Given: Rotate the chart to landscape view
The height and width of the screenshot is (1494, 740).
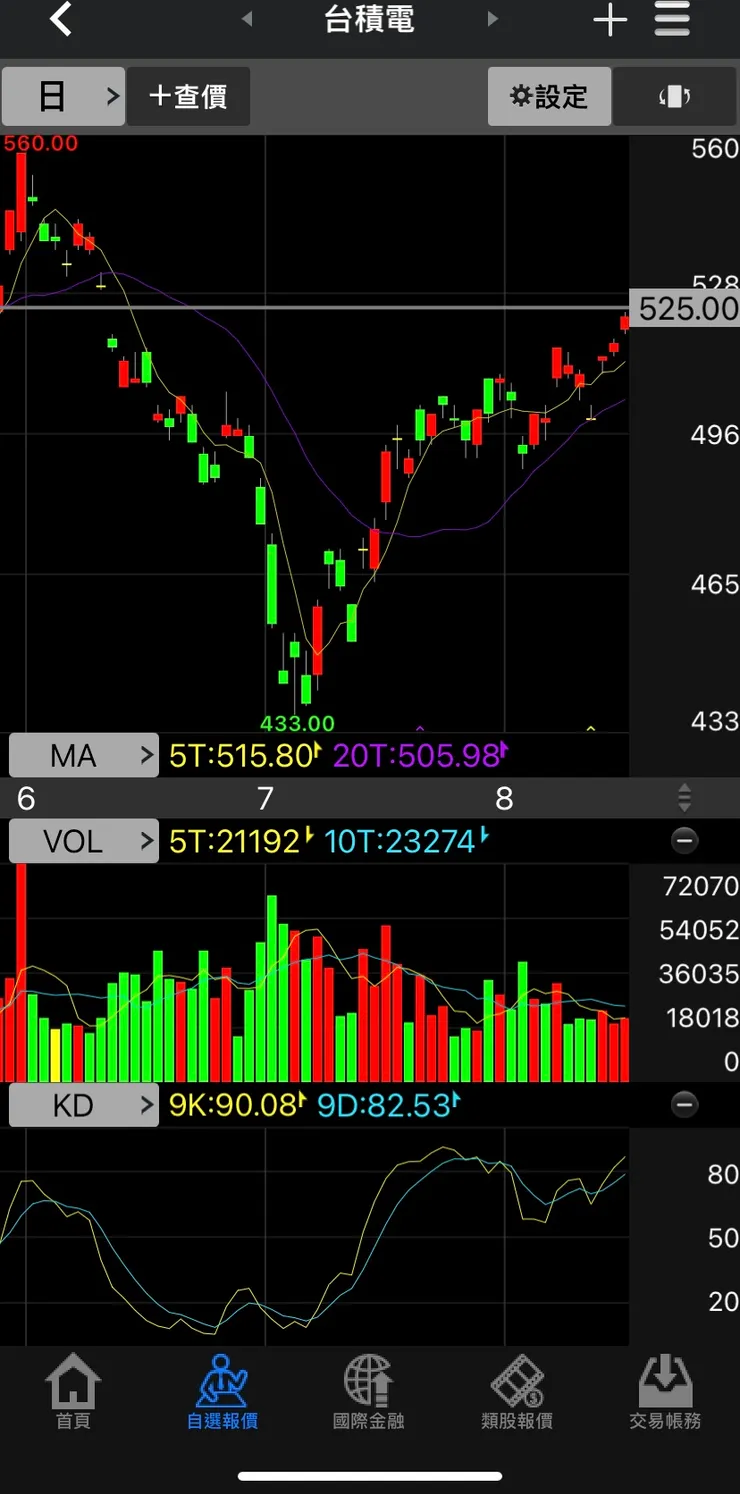Looking at the screenshot, I should coord(675,96).
